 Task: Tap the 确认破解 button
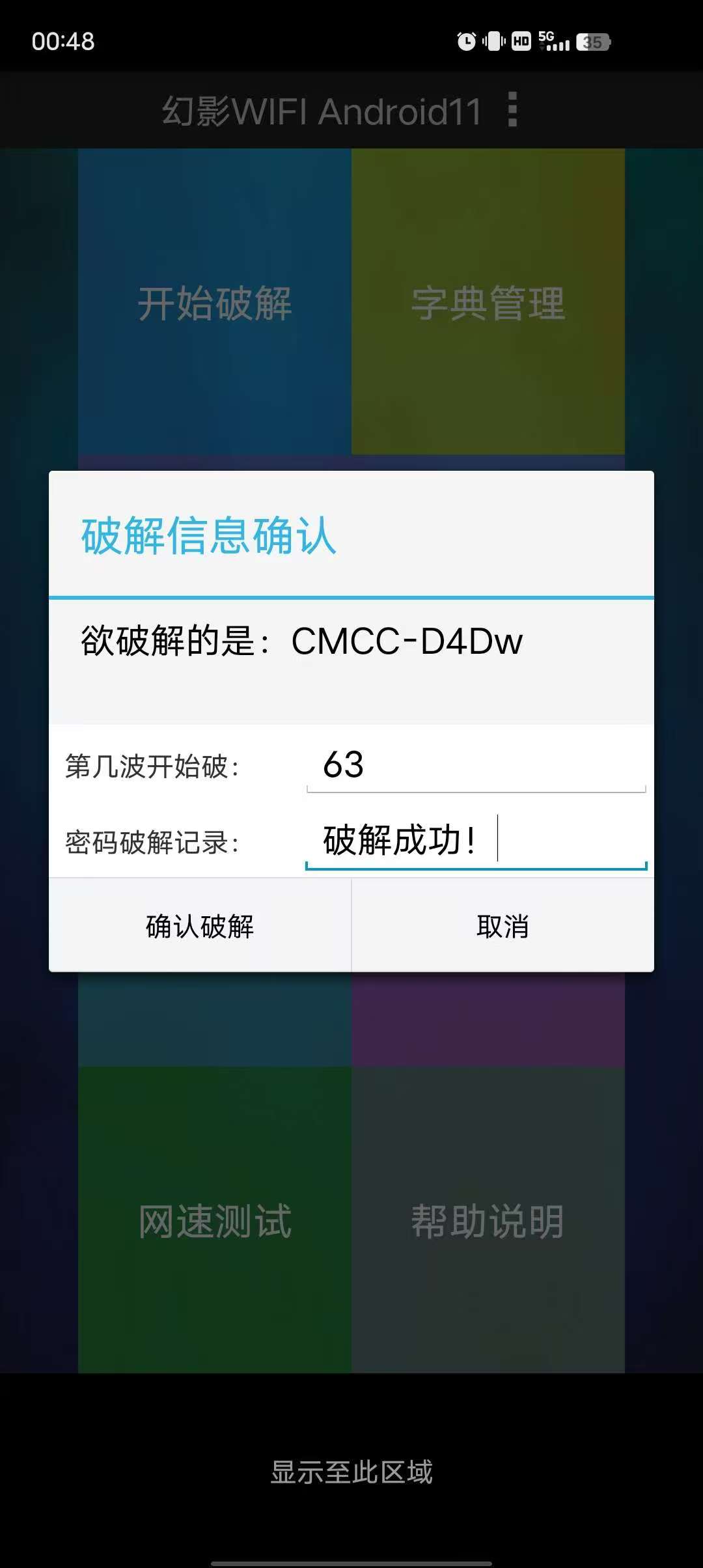point(200,925)
